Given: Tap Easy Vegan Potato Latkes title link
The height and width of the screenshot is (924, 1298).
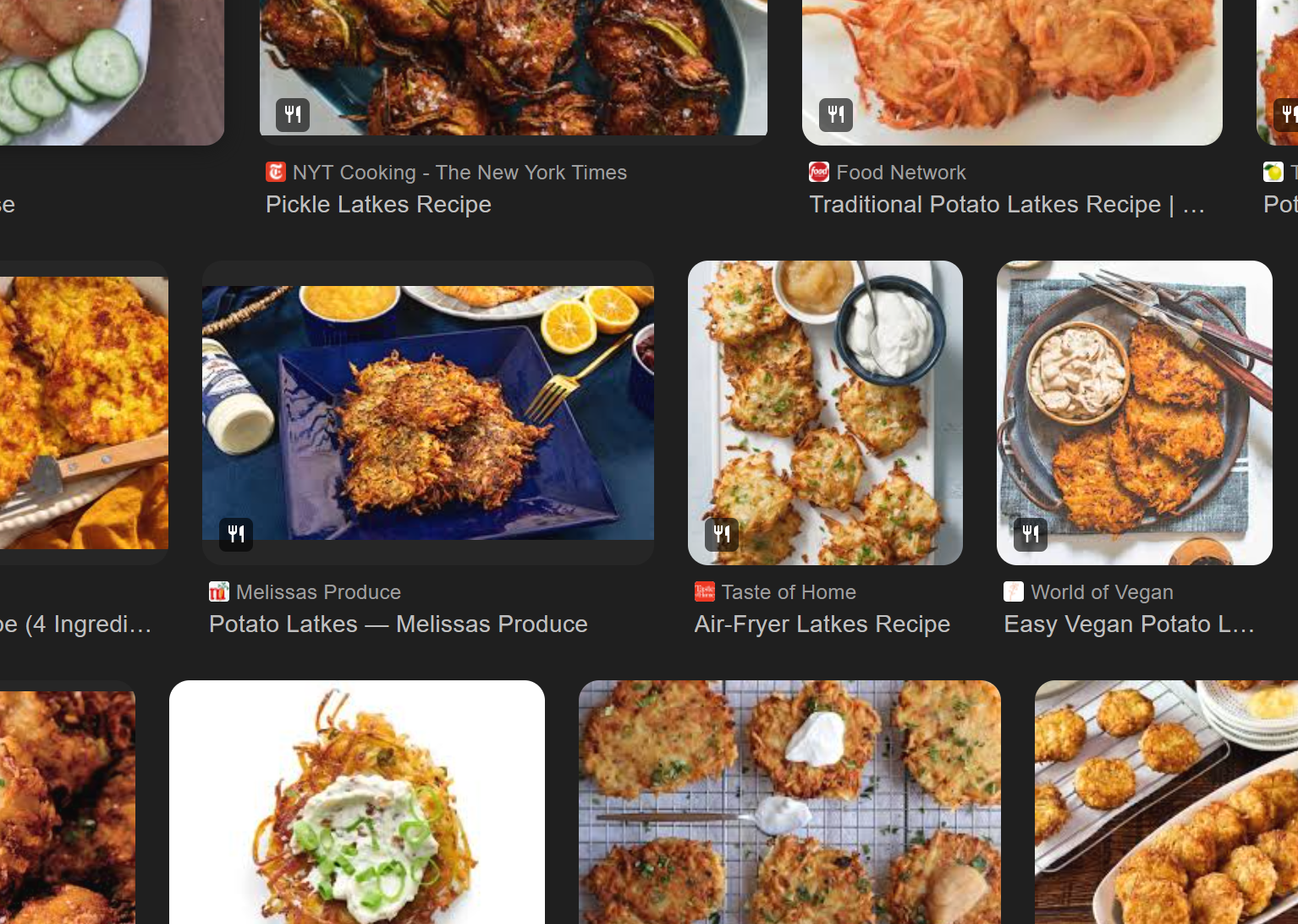Looking at the screenshot, I should pyautogui.click(x=1128, y=624).
